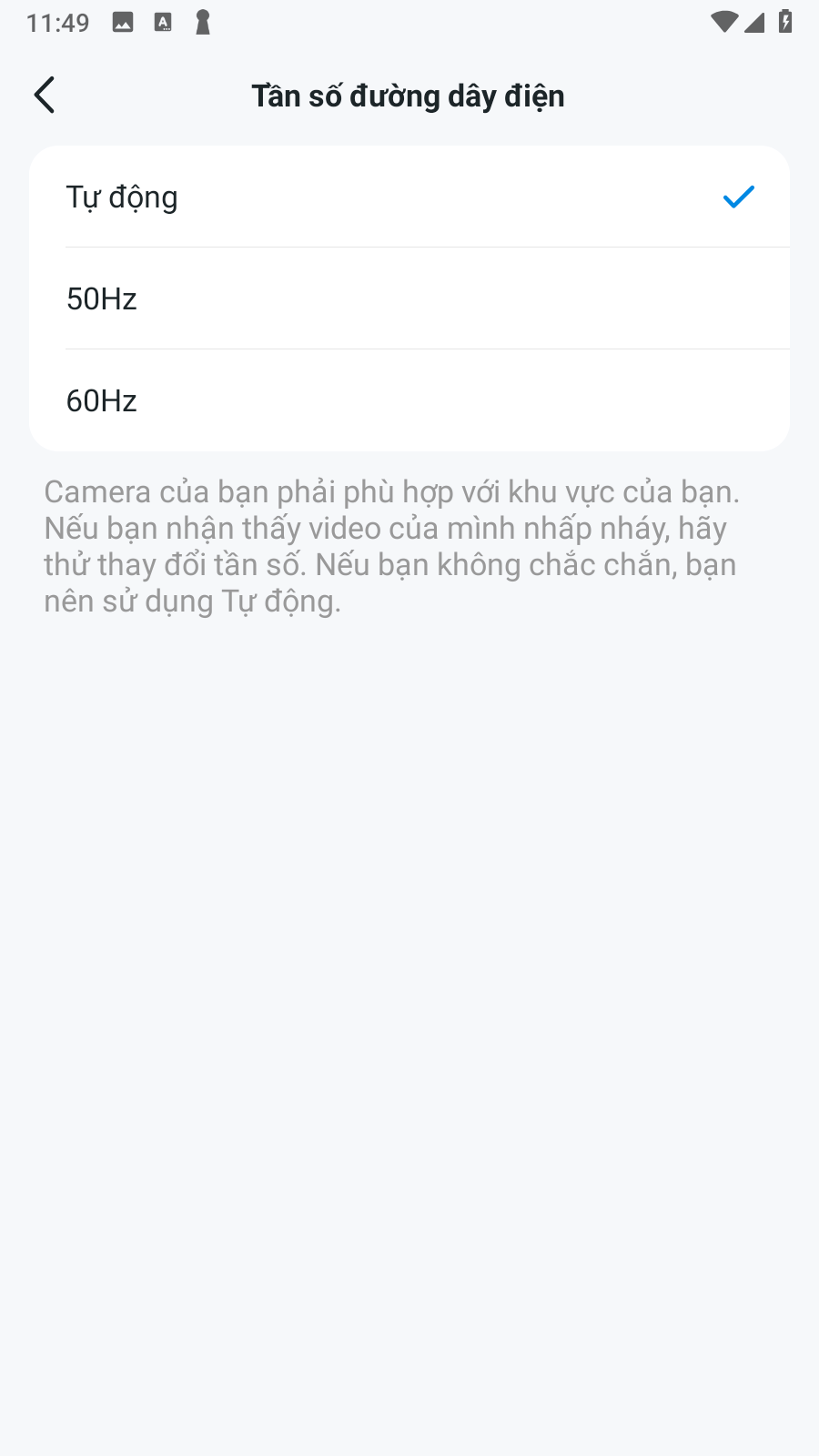Set frequency to 60Hz
819x1456 pixels.
click(x=409, y=400)
